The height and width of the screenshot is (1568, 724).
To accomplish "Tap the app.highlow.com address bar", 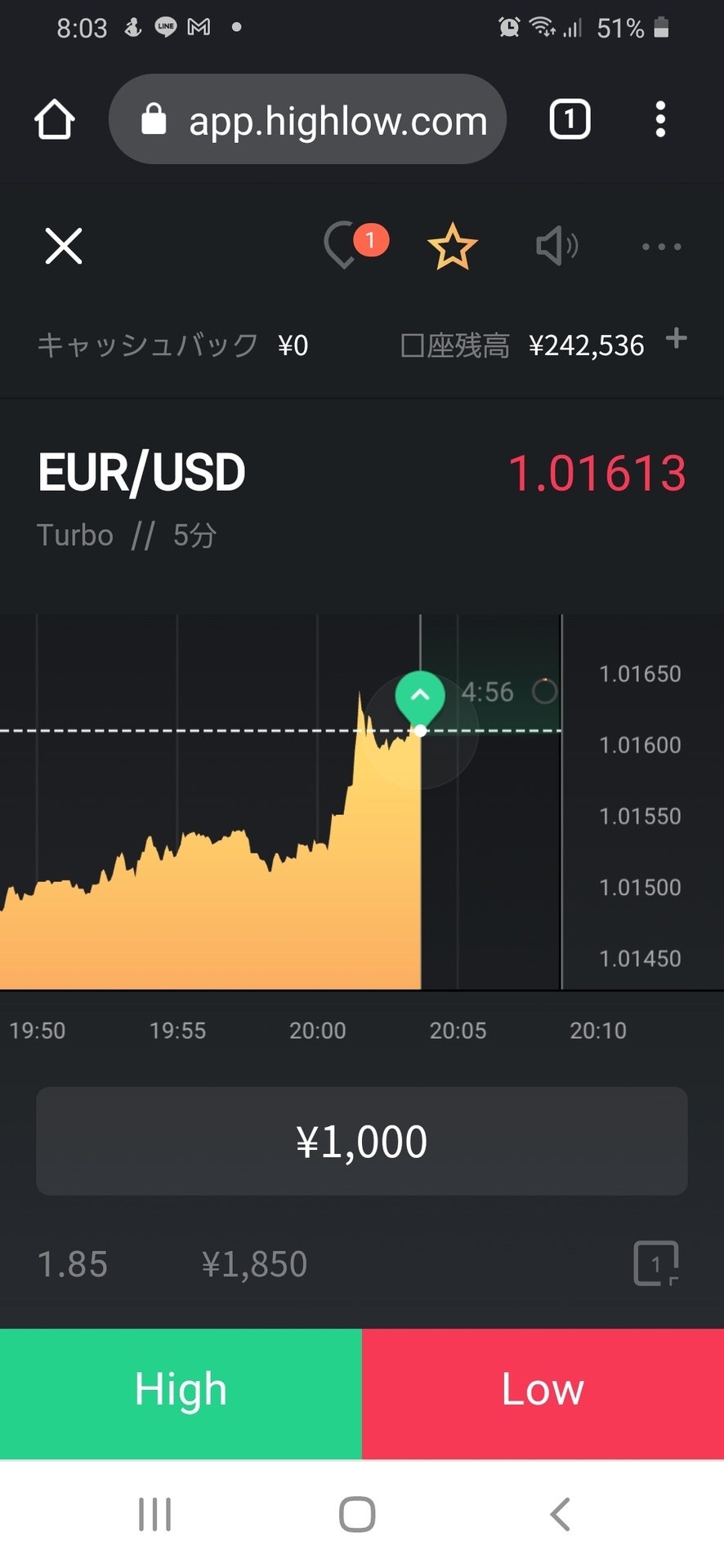I will [x=307, y=119].
